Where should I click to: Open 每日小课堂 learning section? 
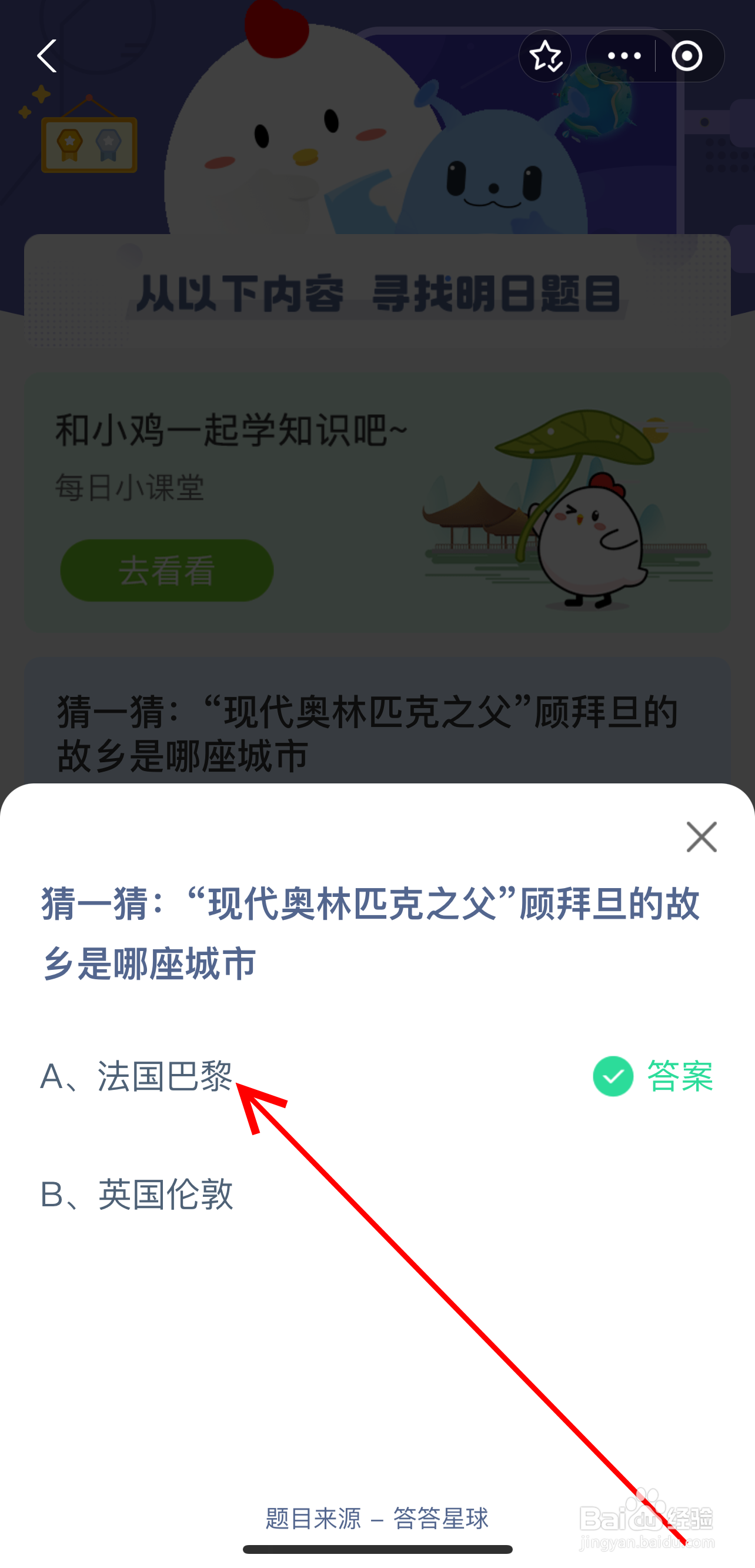tap(131, 485)
